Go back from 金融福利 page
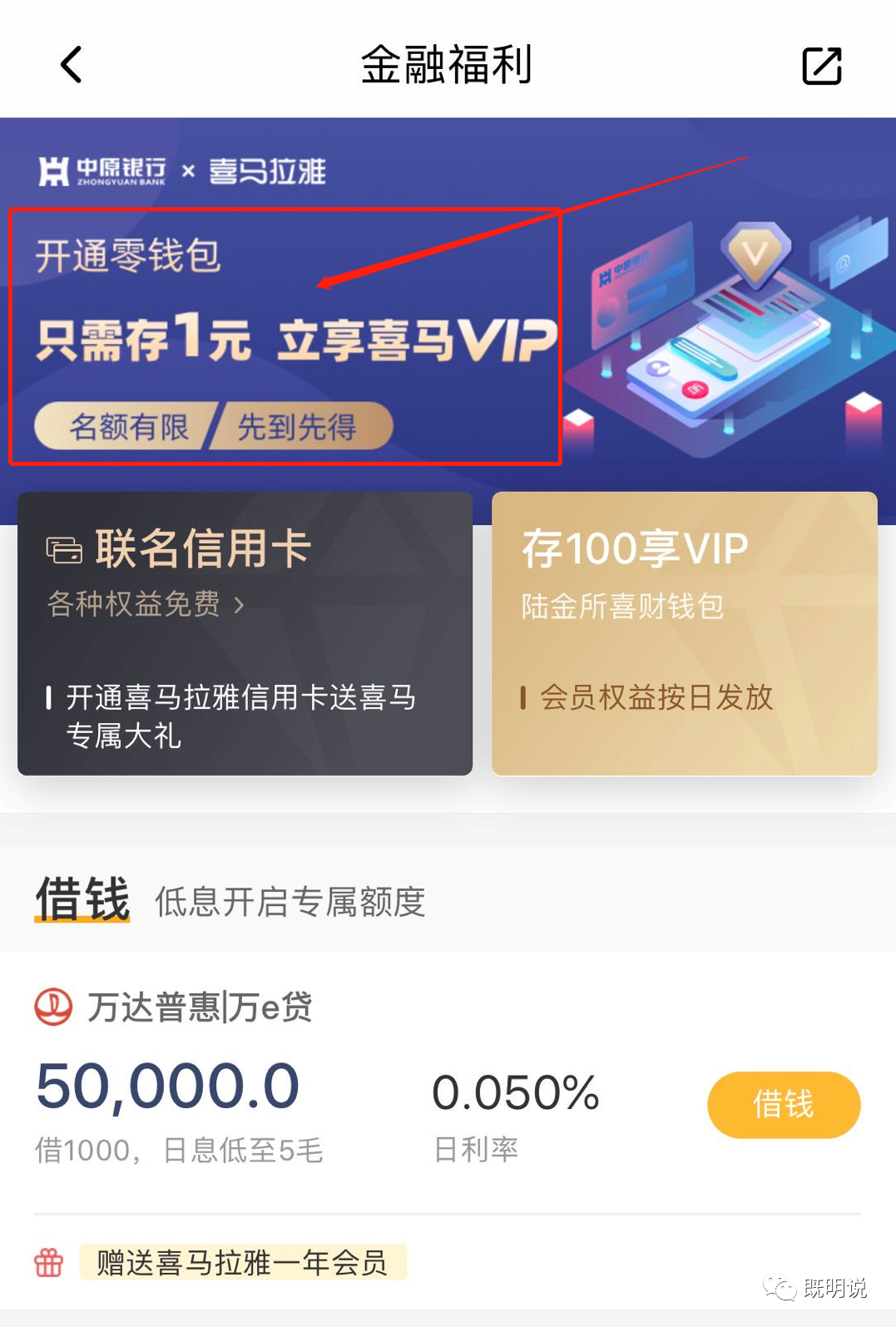Screen dimensions: 896x1327 click(x=72, y=65)
